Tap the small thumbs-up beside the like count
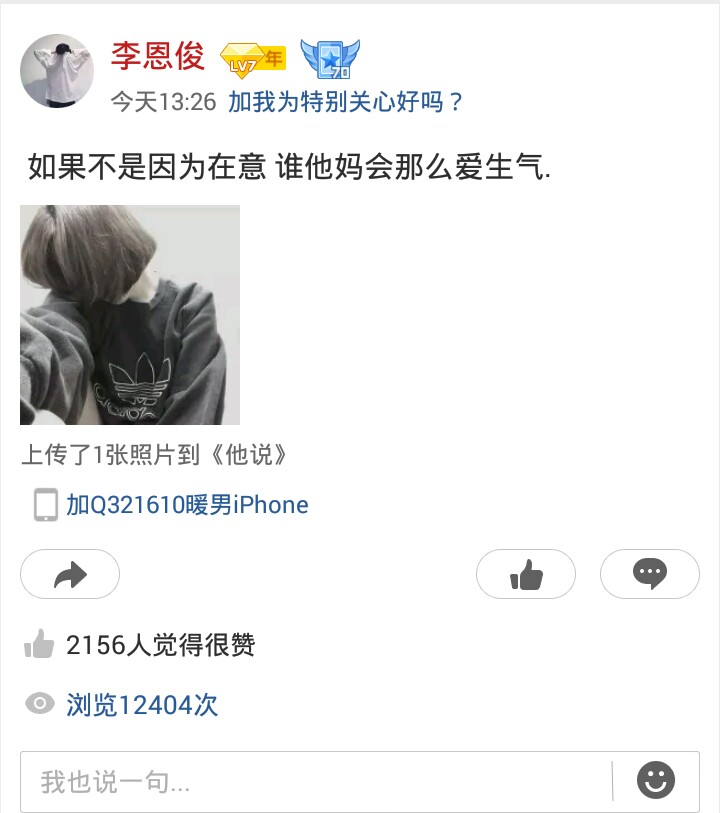This screenshot has width=720, height=813. tap(39, 645)
